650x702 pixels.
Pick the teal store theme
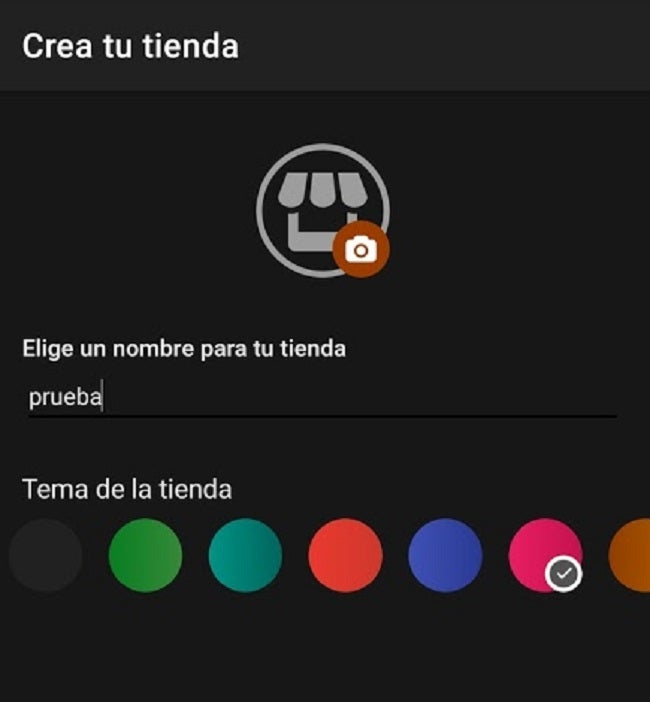245,556
